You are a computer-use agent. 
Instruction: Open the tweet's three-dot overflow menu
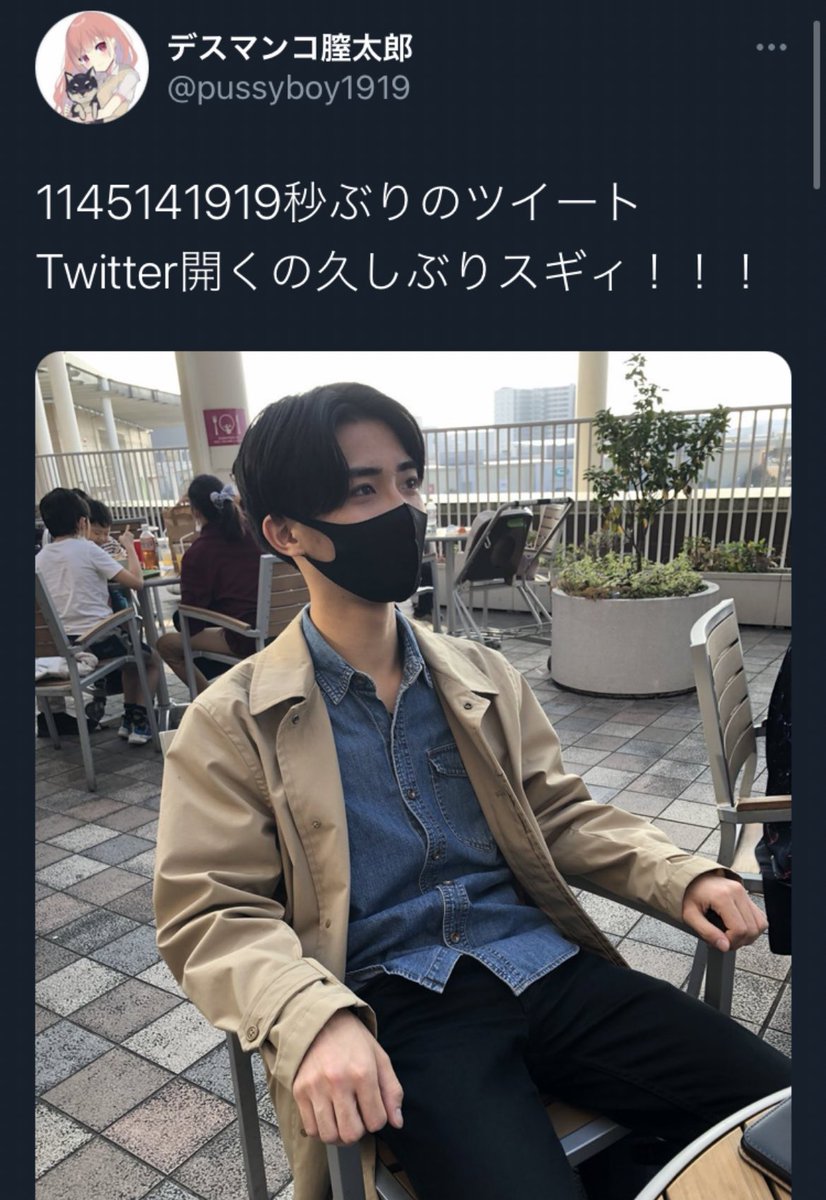tap(771, 47)
